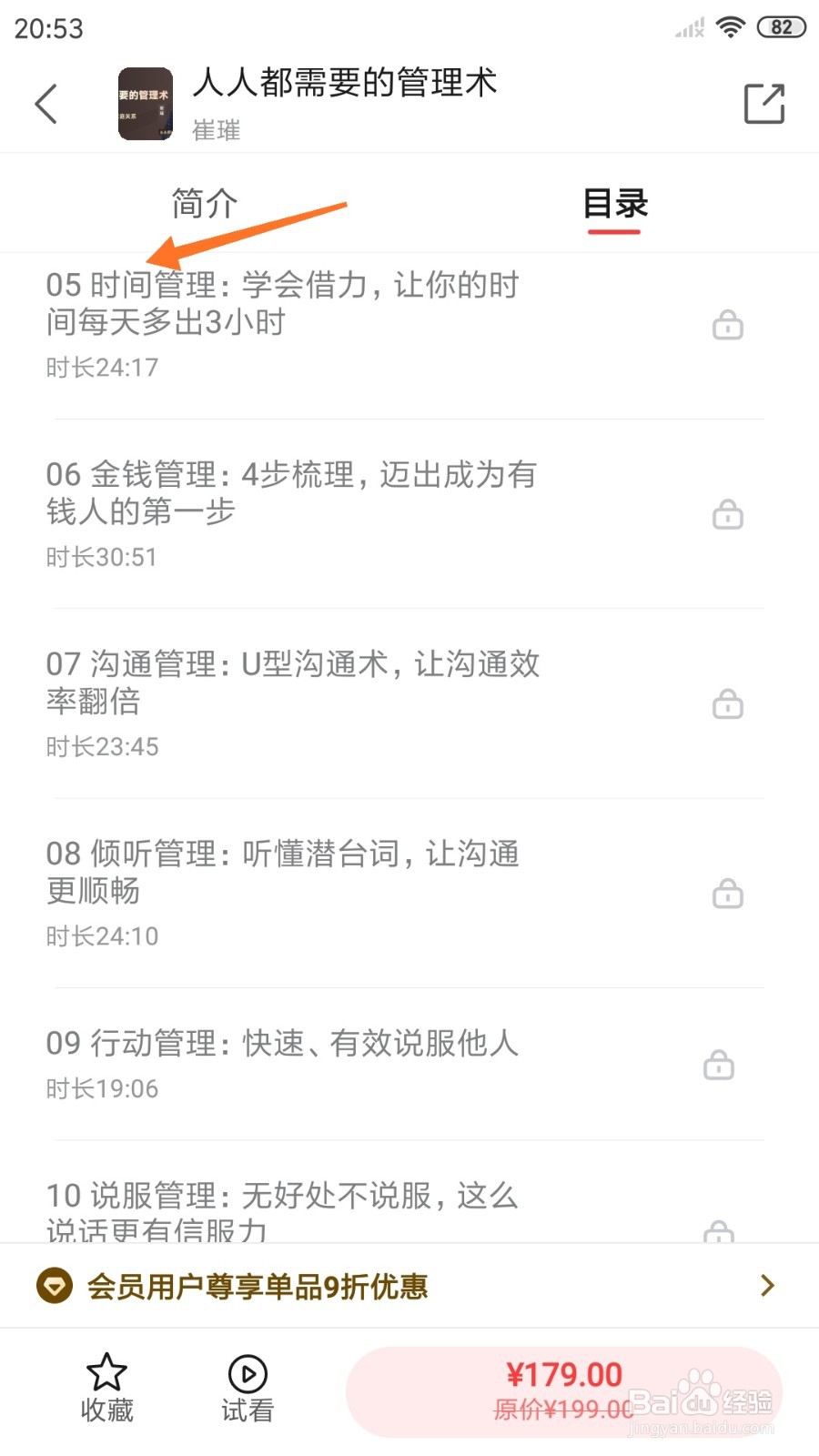819x1456 pixels.
Task: Open lesson 06 金钱管理
Action: click(x=291, y=493)
